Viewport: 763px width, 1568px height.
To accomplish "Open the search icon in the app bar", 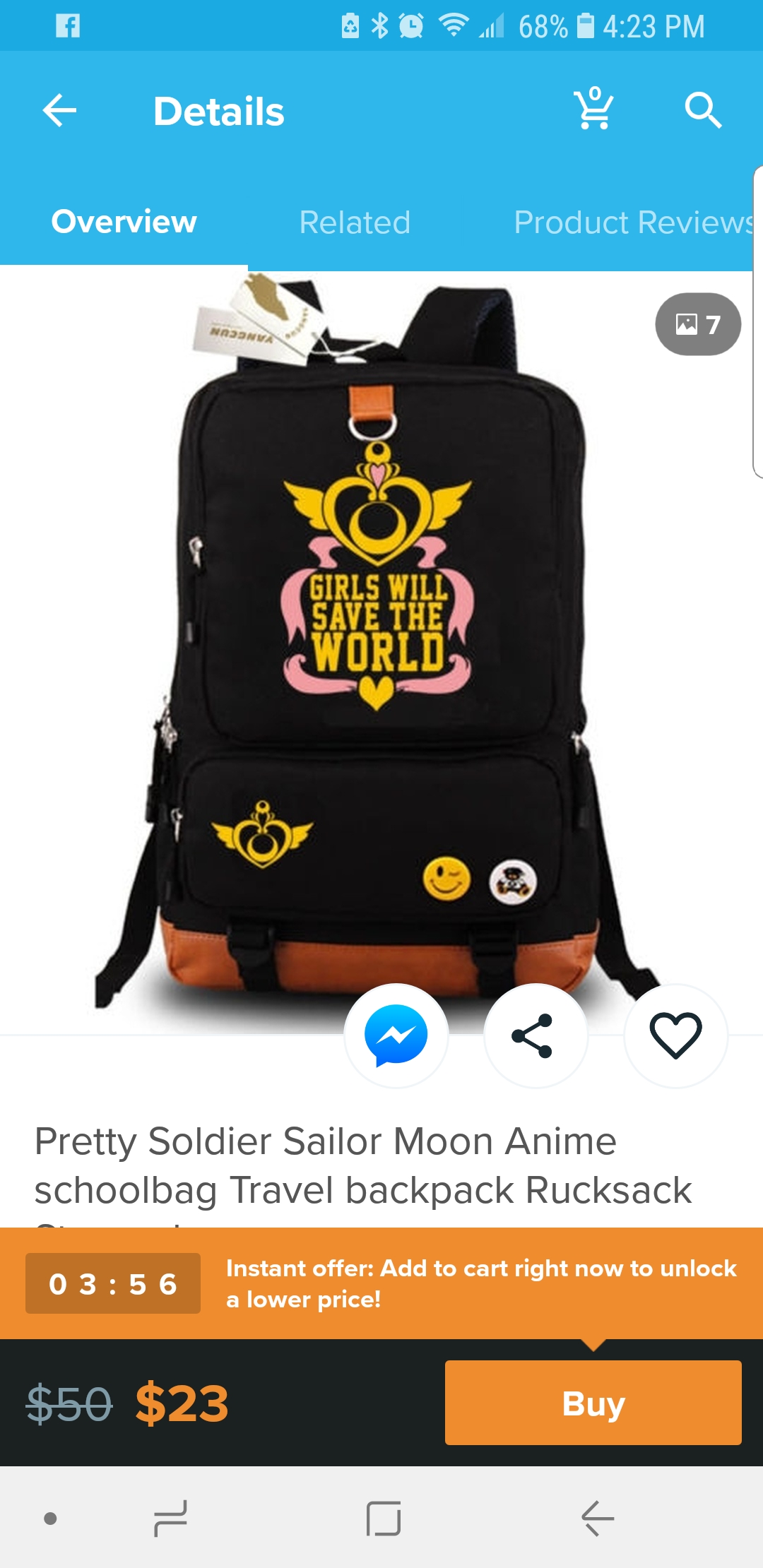I will click(703, 110).
